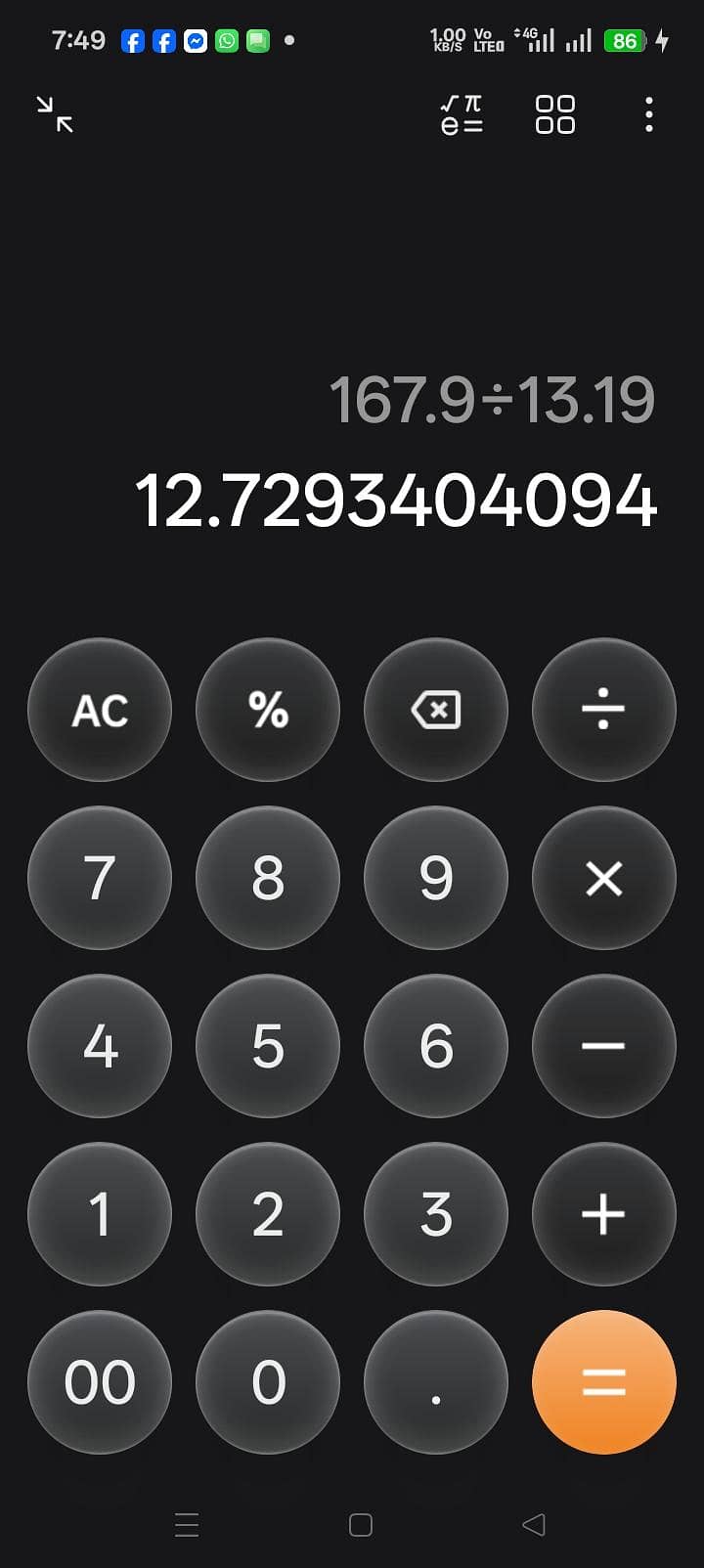Viewport: 704px width, 1568px height.
Task: Go back with the system back button
Action: (534, 1525)
